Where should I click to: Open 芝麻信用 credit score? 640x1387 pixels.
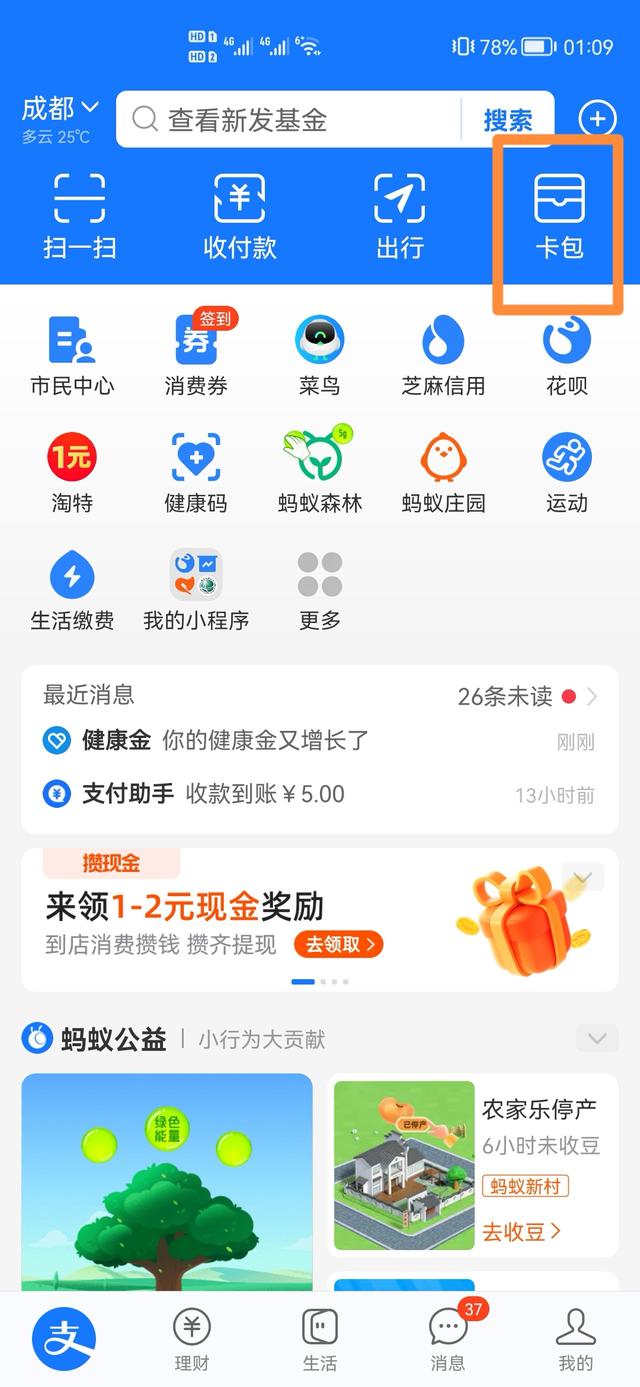[x=443, y=355]
